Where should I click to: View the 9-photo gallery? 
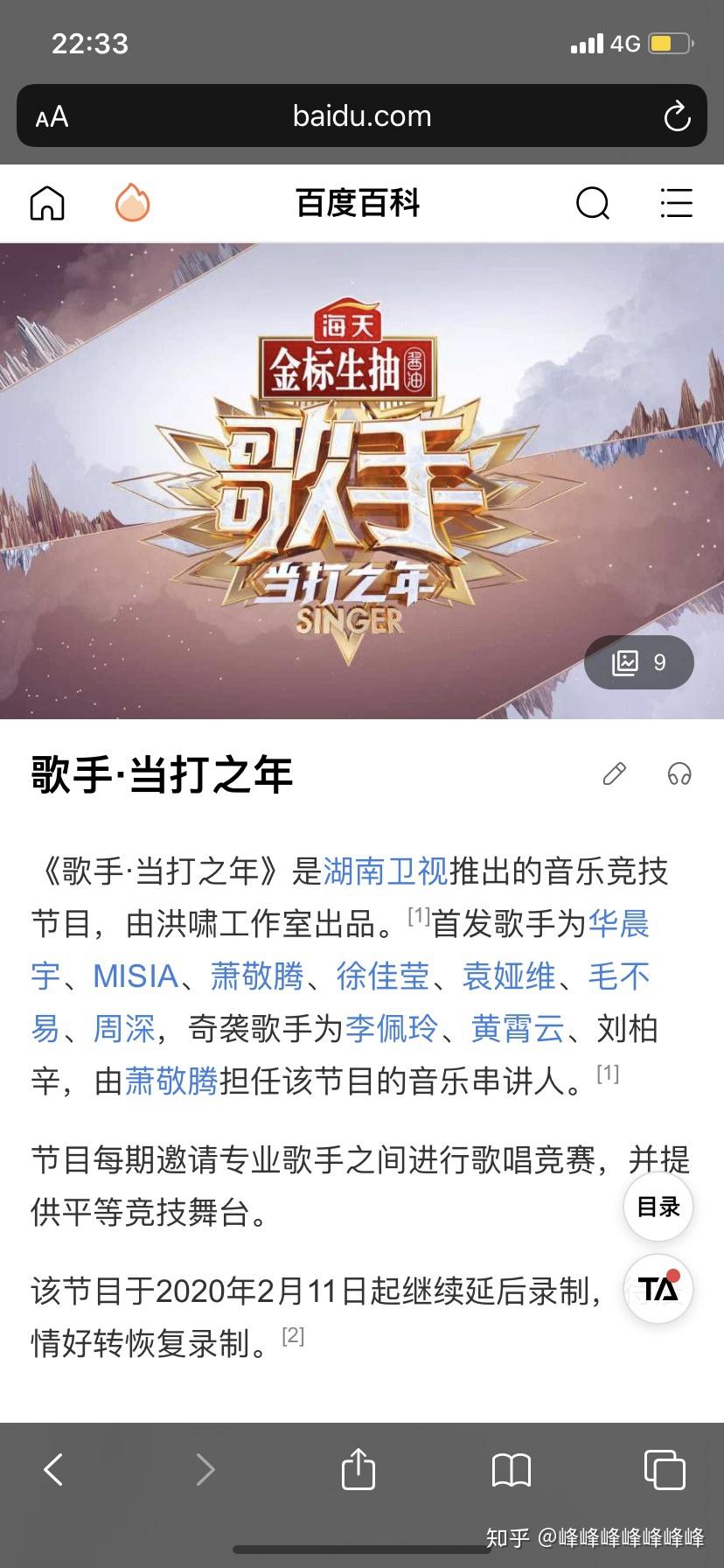pos(639,662)
